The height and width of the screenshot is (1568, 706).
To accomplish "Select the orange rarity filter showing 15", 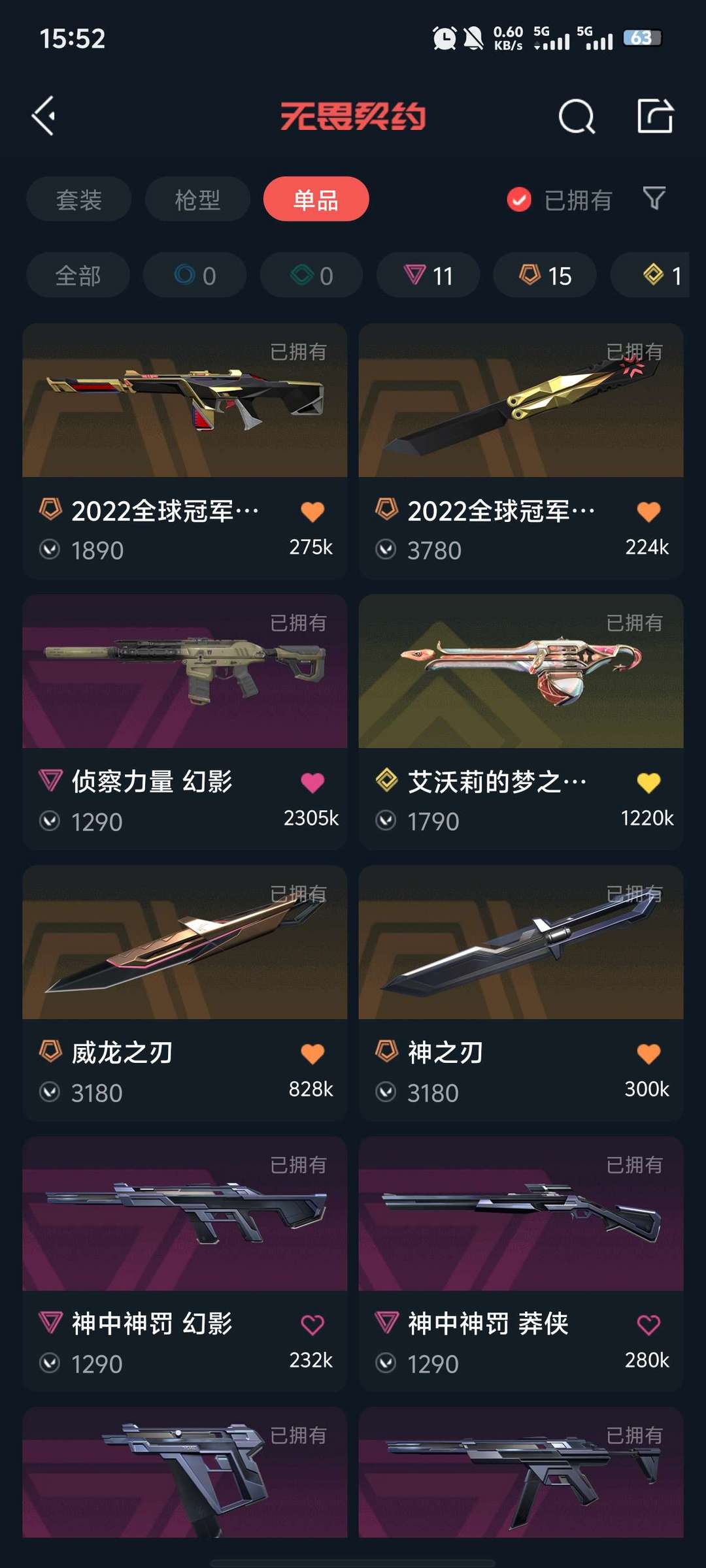I will pos(544,275).
